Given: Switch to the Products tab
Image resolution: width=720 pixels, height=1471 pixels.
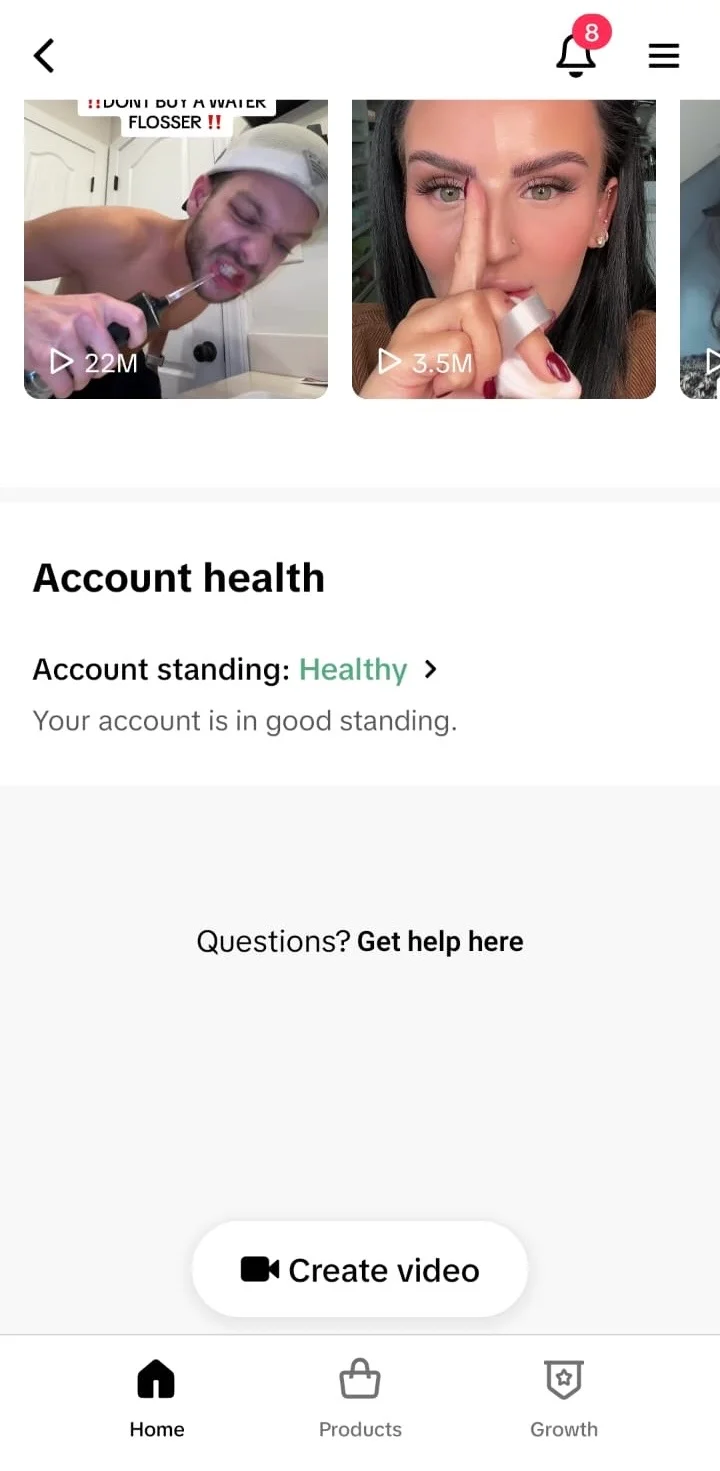Looking at the screenshot, I should (x=360, y=1398).
